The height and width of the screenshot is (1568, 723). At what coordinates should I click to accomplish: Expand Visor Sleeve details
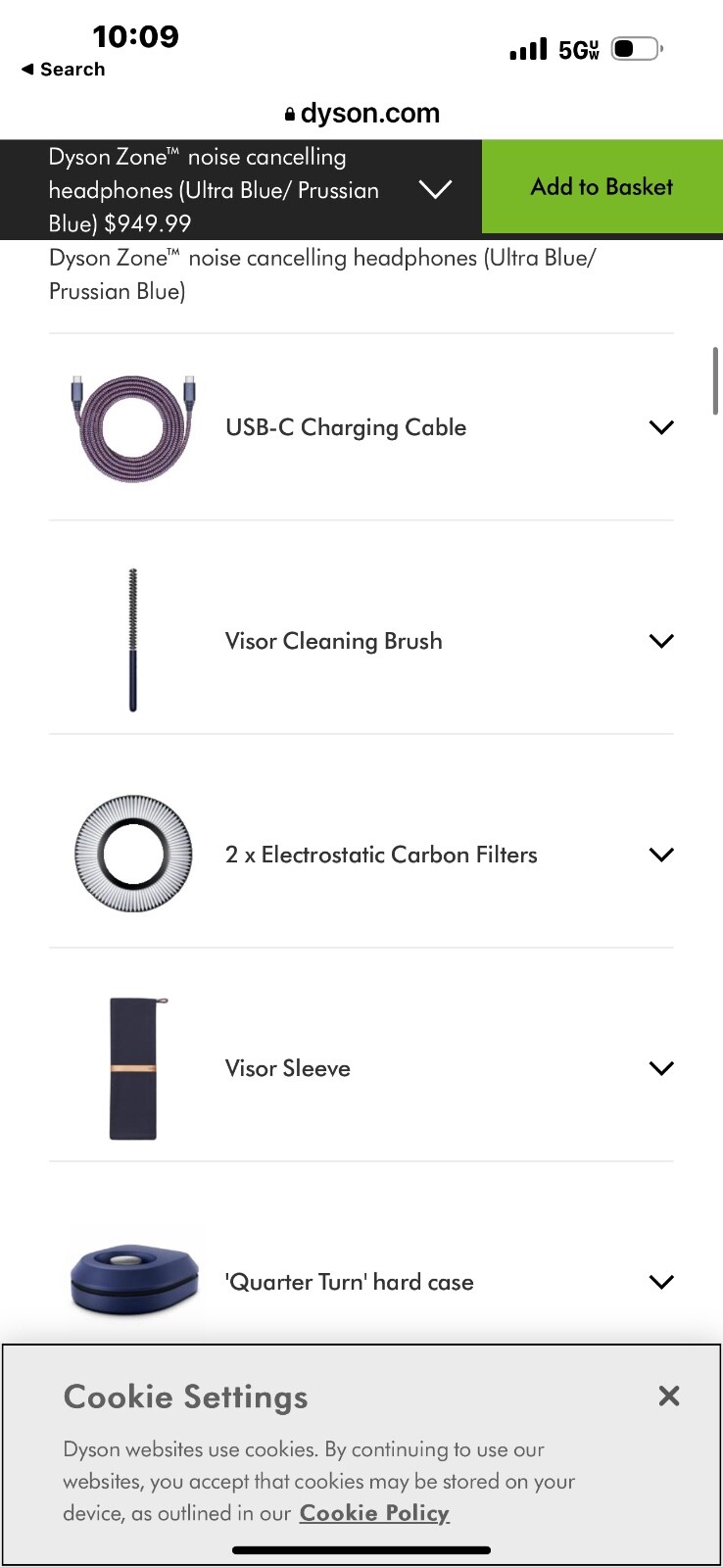[x=661, y=1068]
